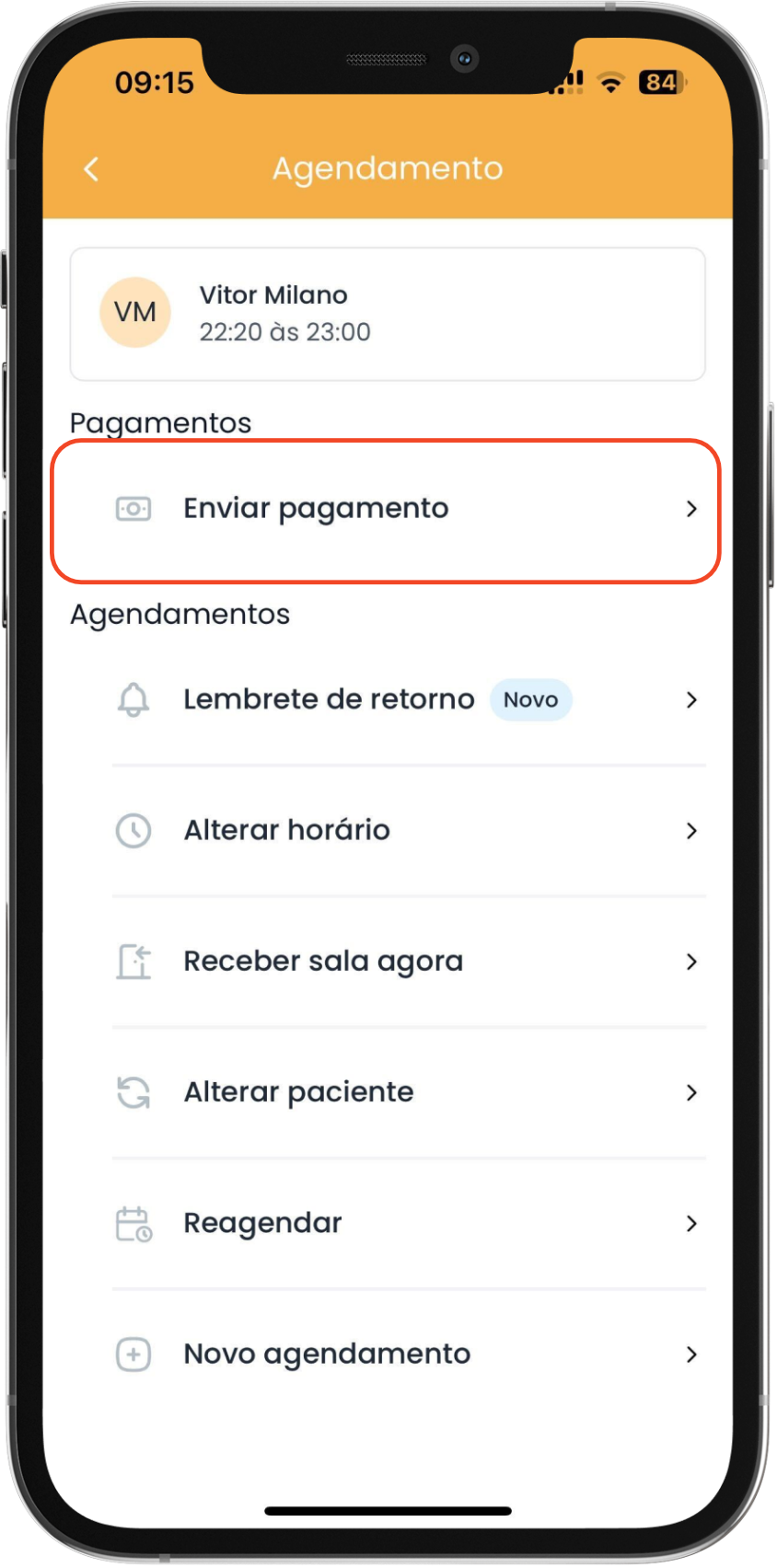777x1568 pixels.
Task: Open Enviar pagamento
Action: [x=387, y=509]
